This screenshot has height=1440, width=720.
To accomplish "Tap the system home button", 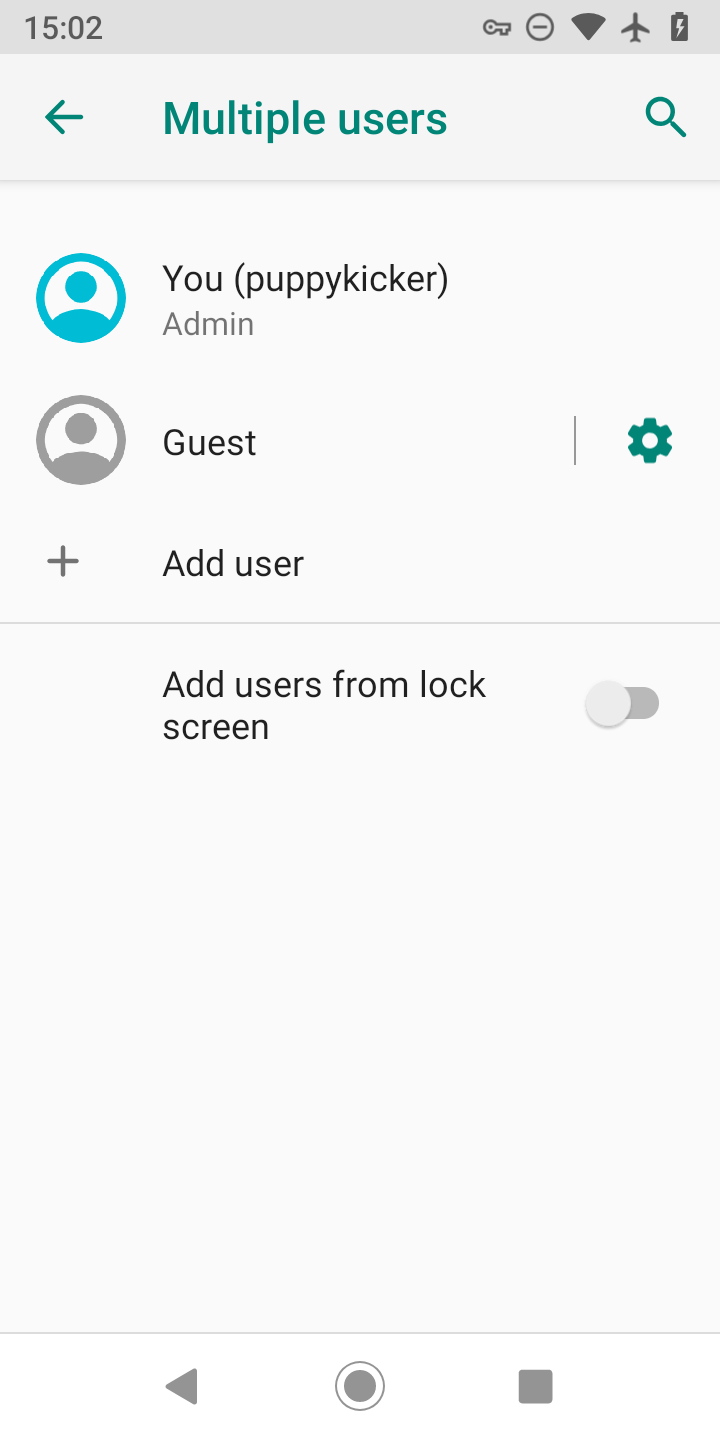I will pyautogui.click(x=360, y=1386).
